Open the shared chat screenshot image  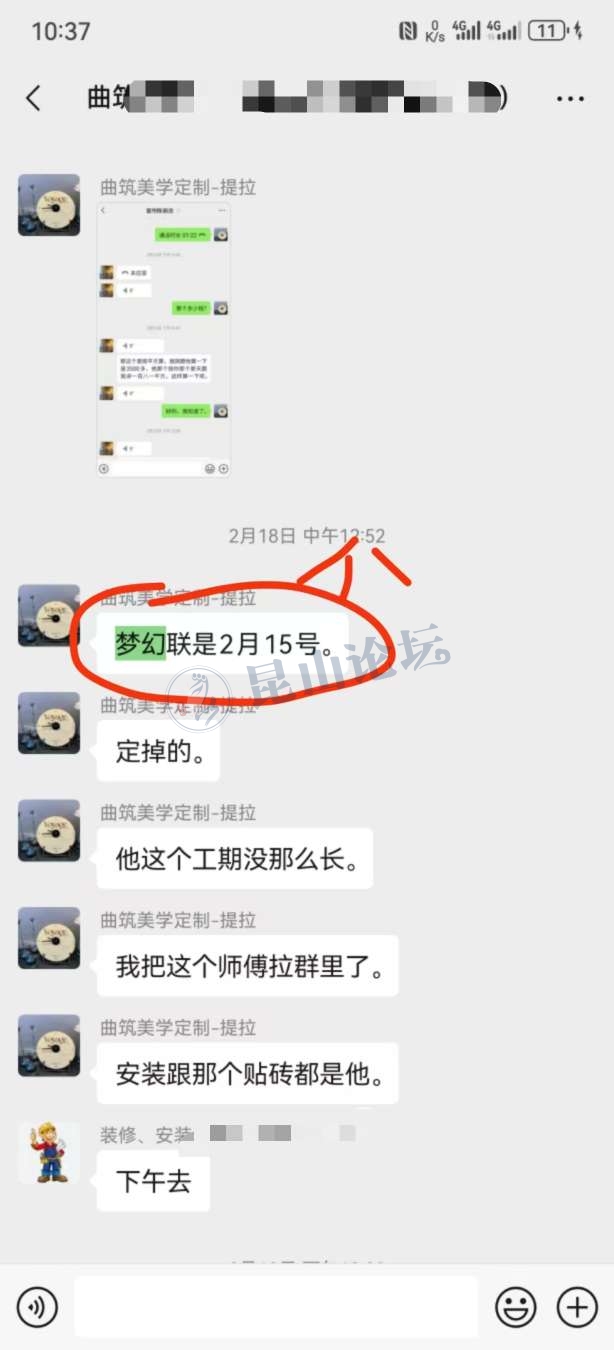coord(164,340)
